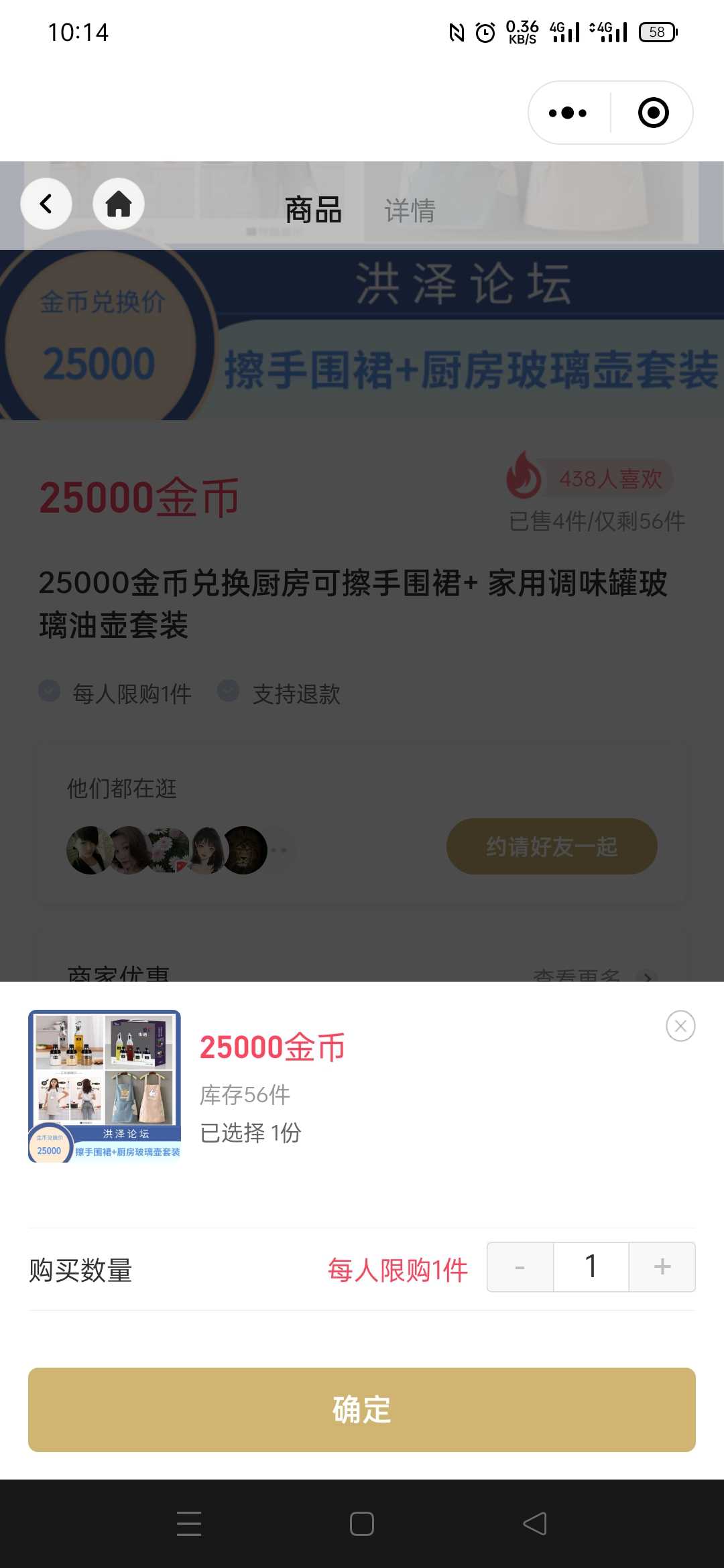
Task: Decrease purchase quantity with minus
Action: [520, 1266]
